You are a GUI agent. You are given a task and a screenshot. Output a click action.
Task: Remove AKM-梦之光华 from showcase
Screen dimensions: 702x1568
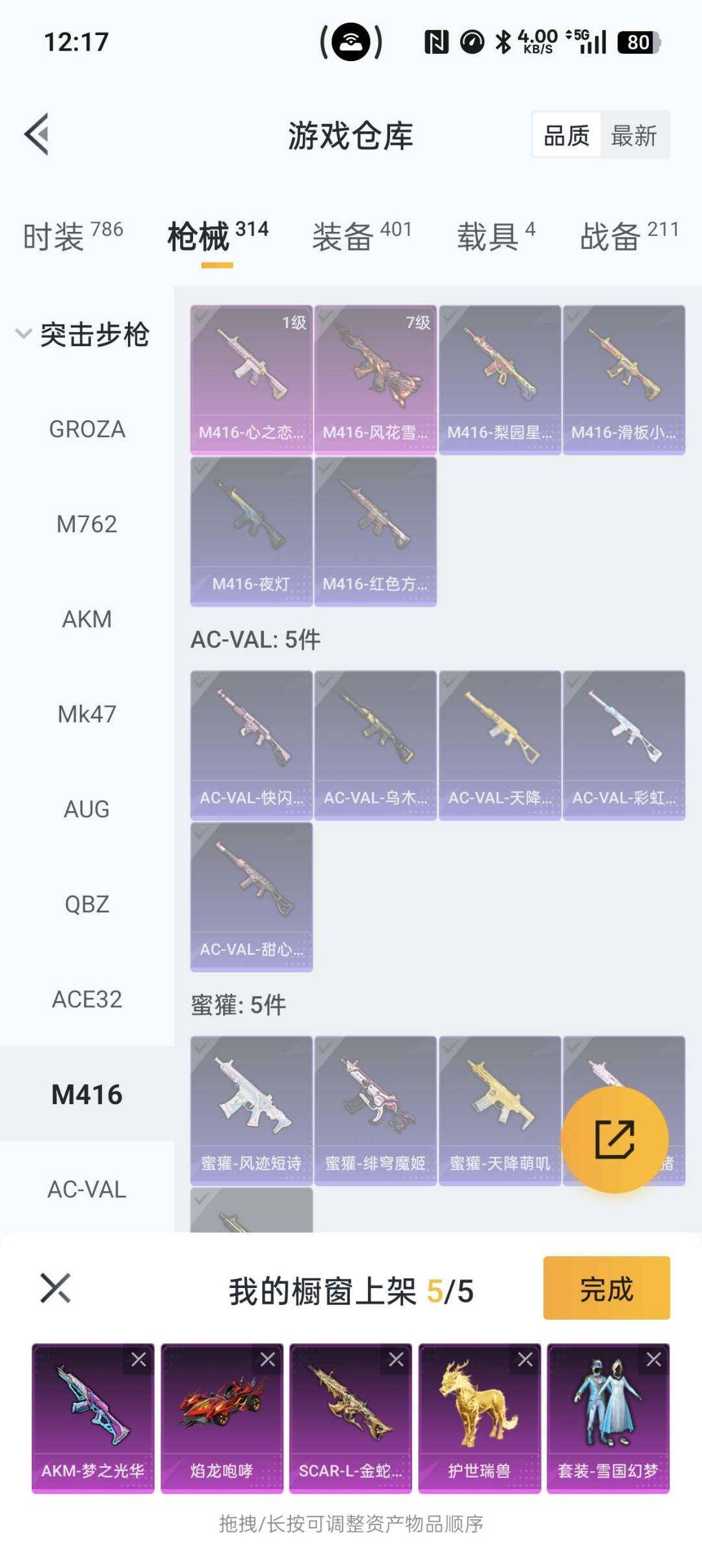click(x=138, y=1359)
